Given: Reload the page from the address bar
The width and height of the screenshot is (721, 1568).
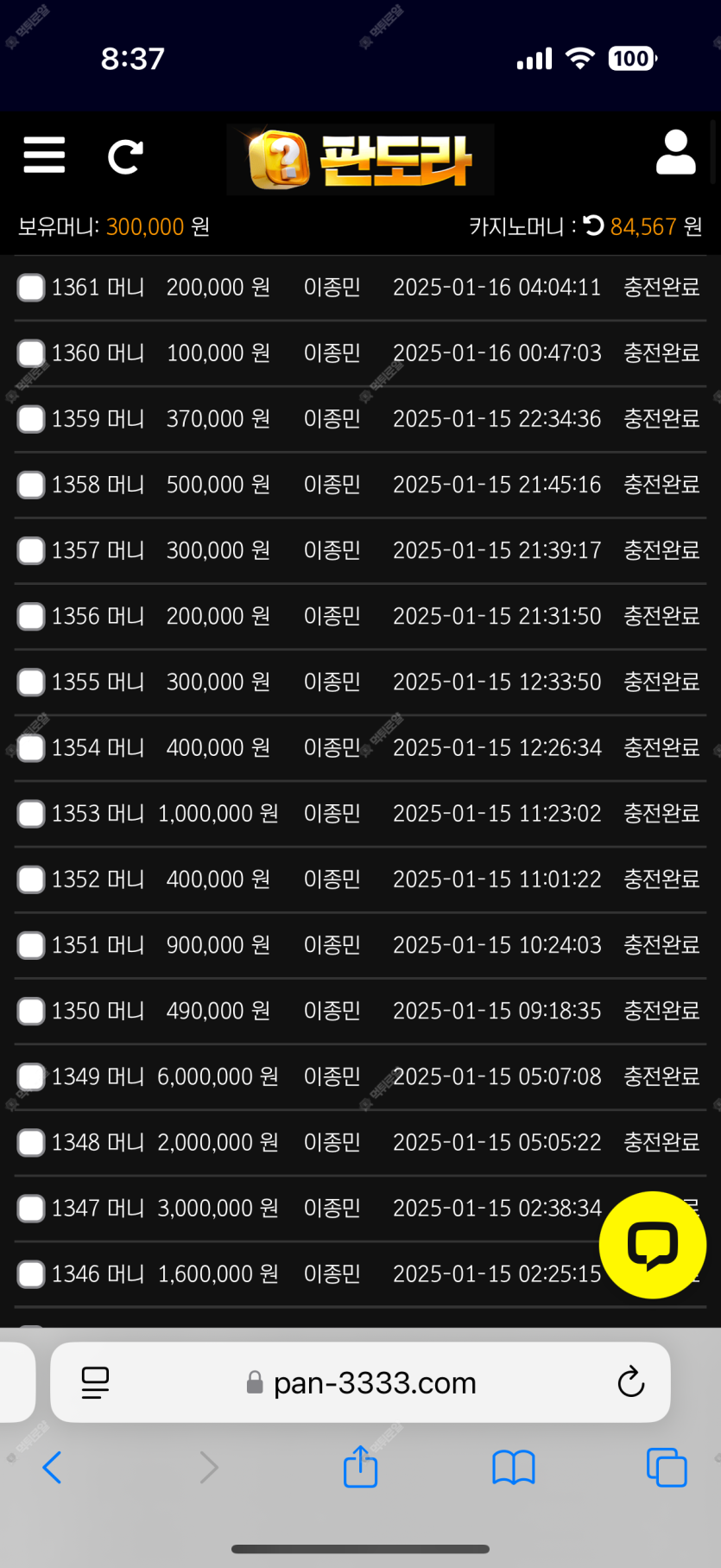Looking at the screenshot, I should 631,1382.
